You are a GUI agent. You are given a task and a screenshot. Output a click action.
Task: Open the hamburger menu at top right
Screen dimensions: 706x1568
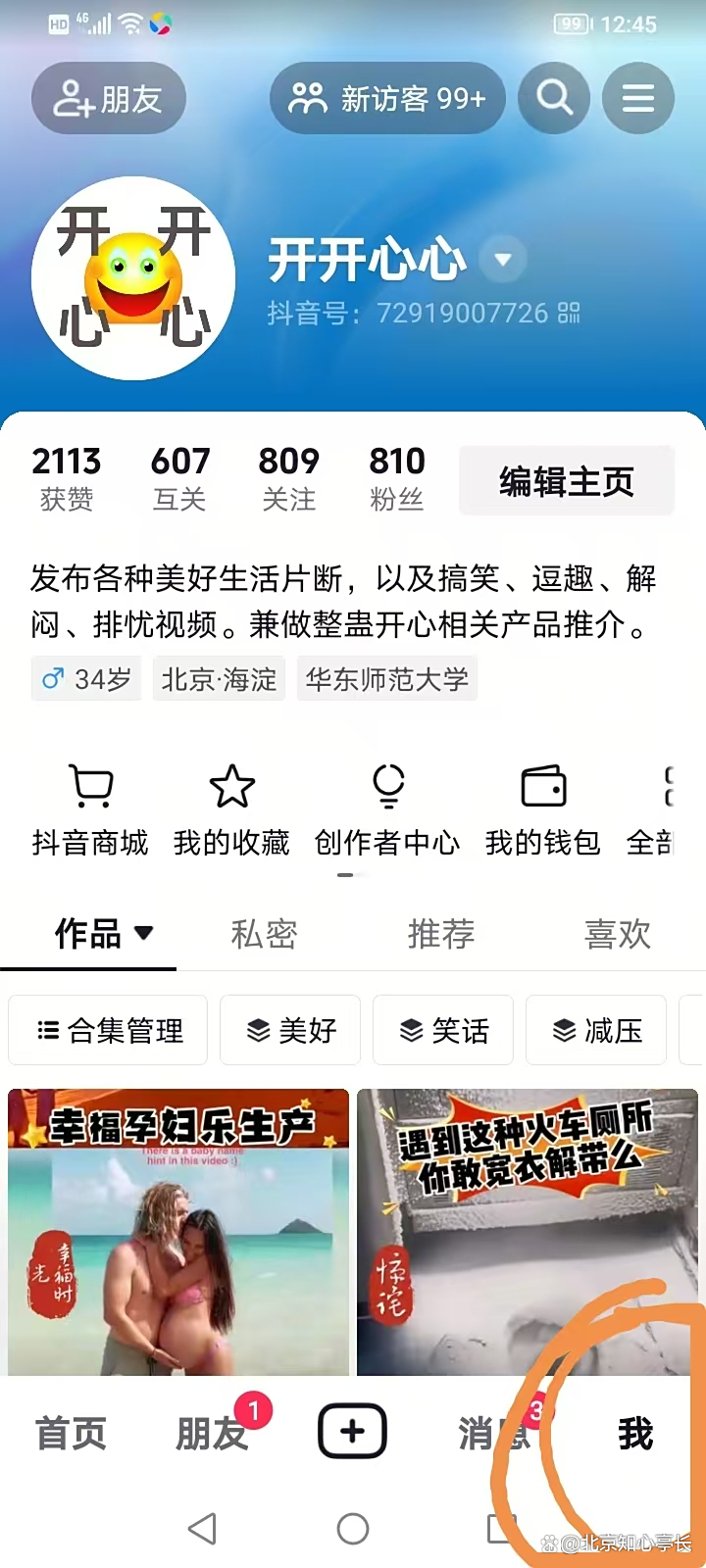point(638,98)
